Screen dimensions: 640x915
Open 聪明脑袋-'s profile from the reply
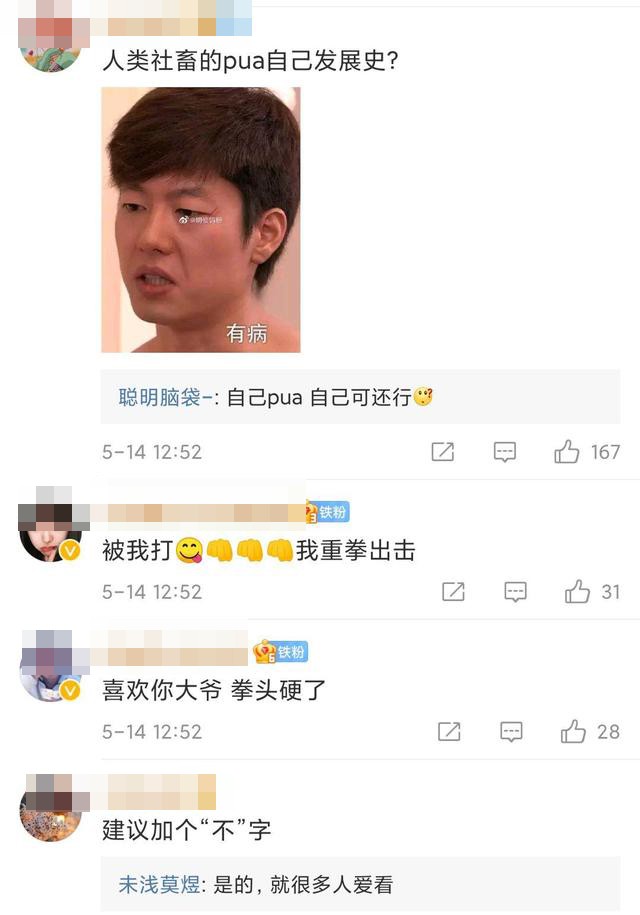point(166,397)
